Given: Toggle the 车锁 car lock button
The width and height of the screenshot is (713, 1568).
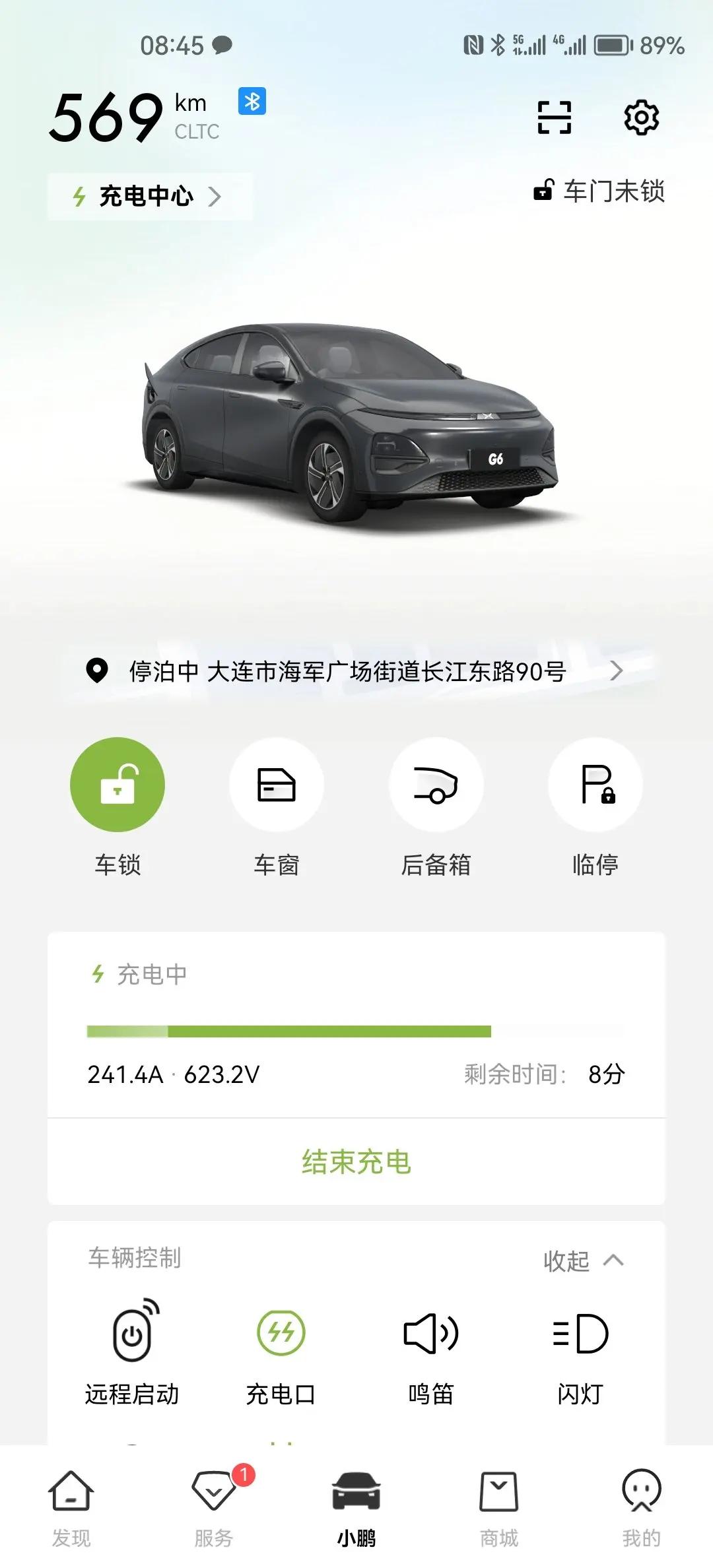Looking at the screenshot, I should pos(118,785).
